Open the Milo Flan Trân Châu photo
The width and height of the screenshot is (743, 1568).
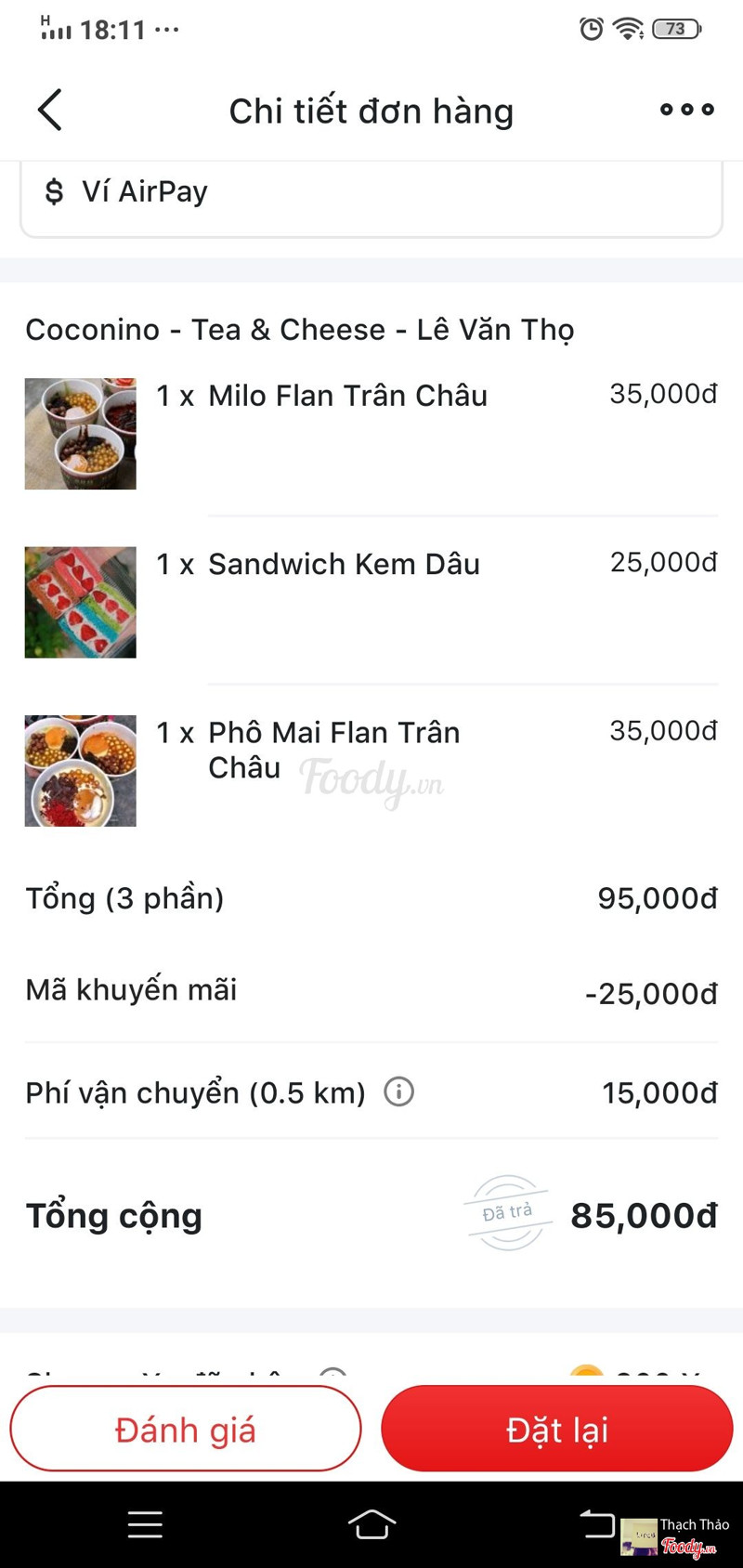(81, 434)
